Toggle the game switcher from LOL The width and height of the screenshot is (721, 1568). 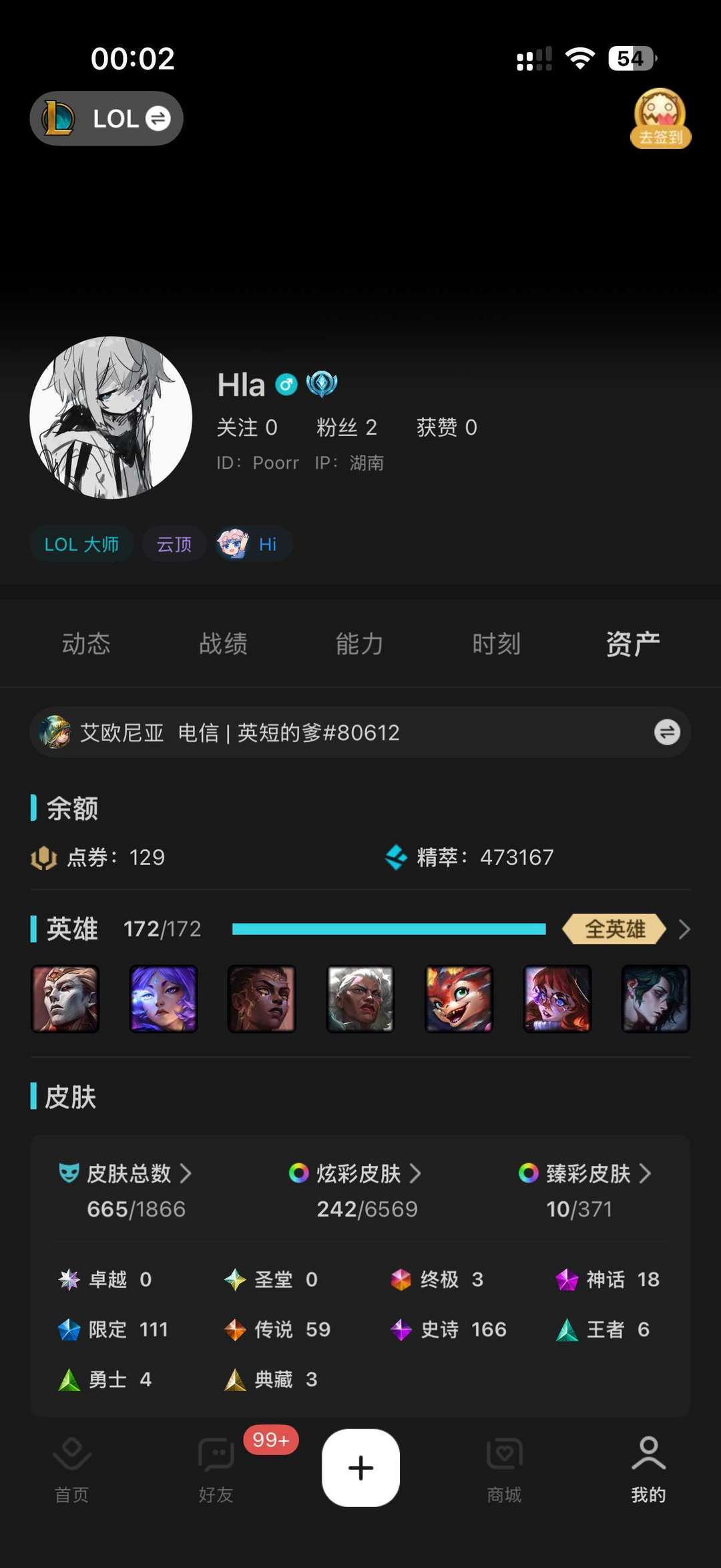pos(158,118)
